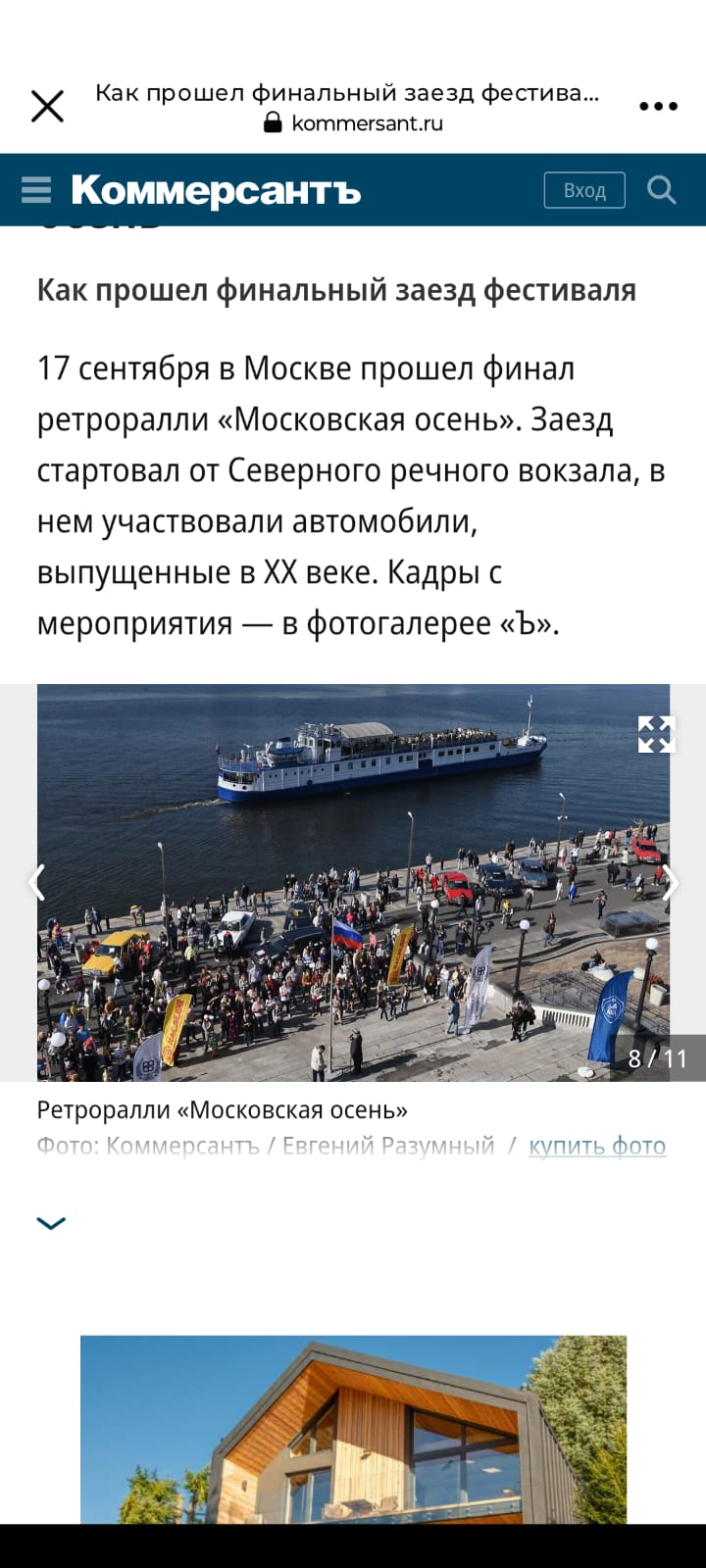The width and height of the screenshot is (706, 1568).
Task: Expand gallery photo to fullscreen
Action: (655, 734)
